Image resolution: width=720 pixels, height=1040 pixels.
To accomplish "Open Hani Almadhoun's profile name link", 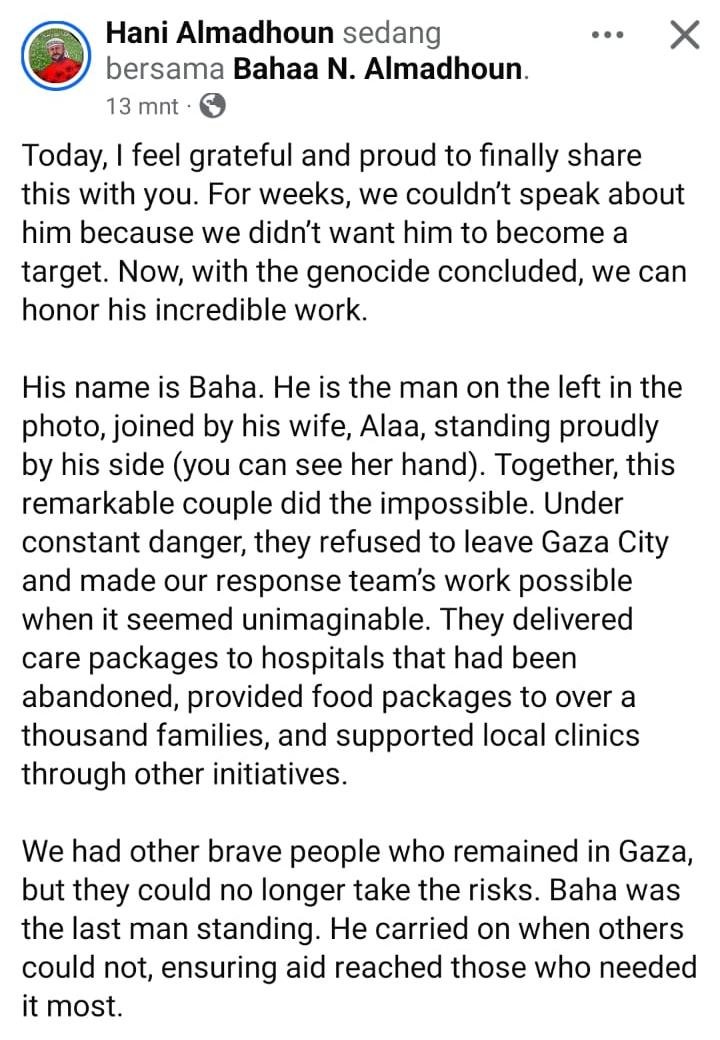I will [219, 33].
